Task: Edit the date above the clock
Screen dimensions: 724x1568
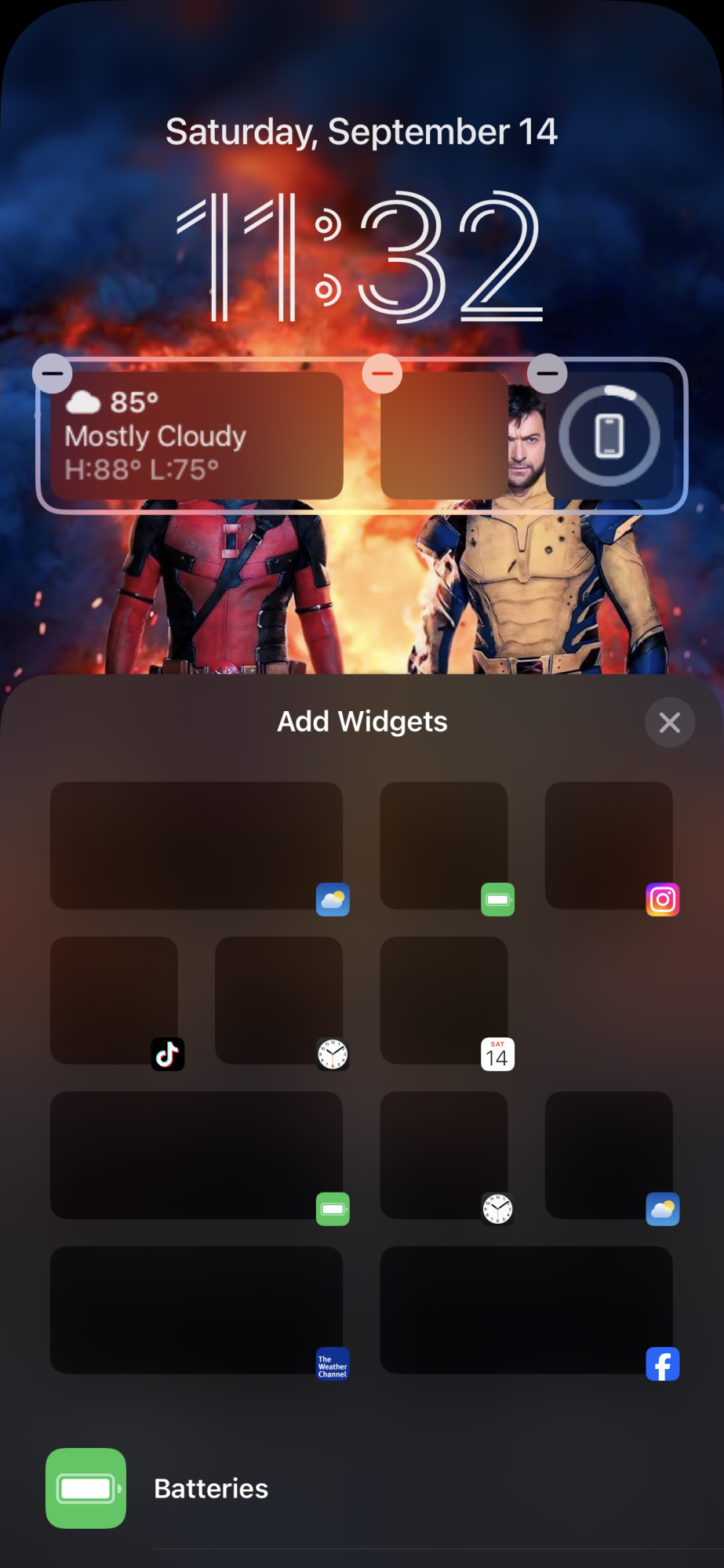Action: tap(362, 132)
